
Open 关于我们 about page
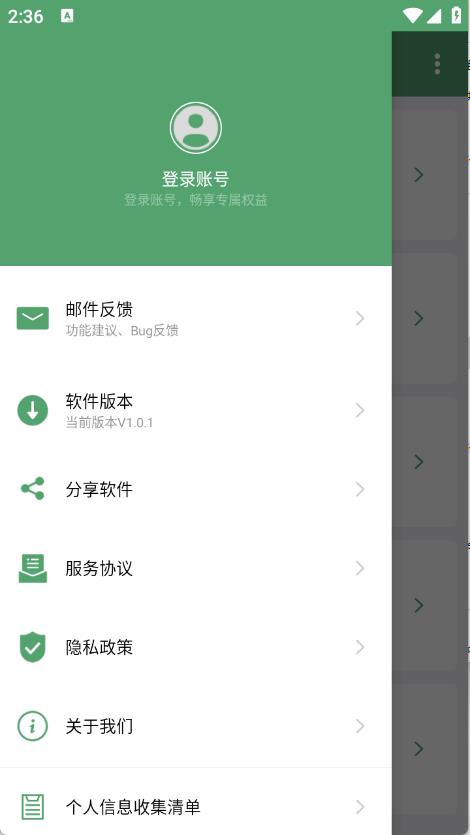tap(196, 726)
